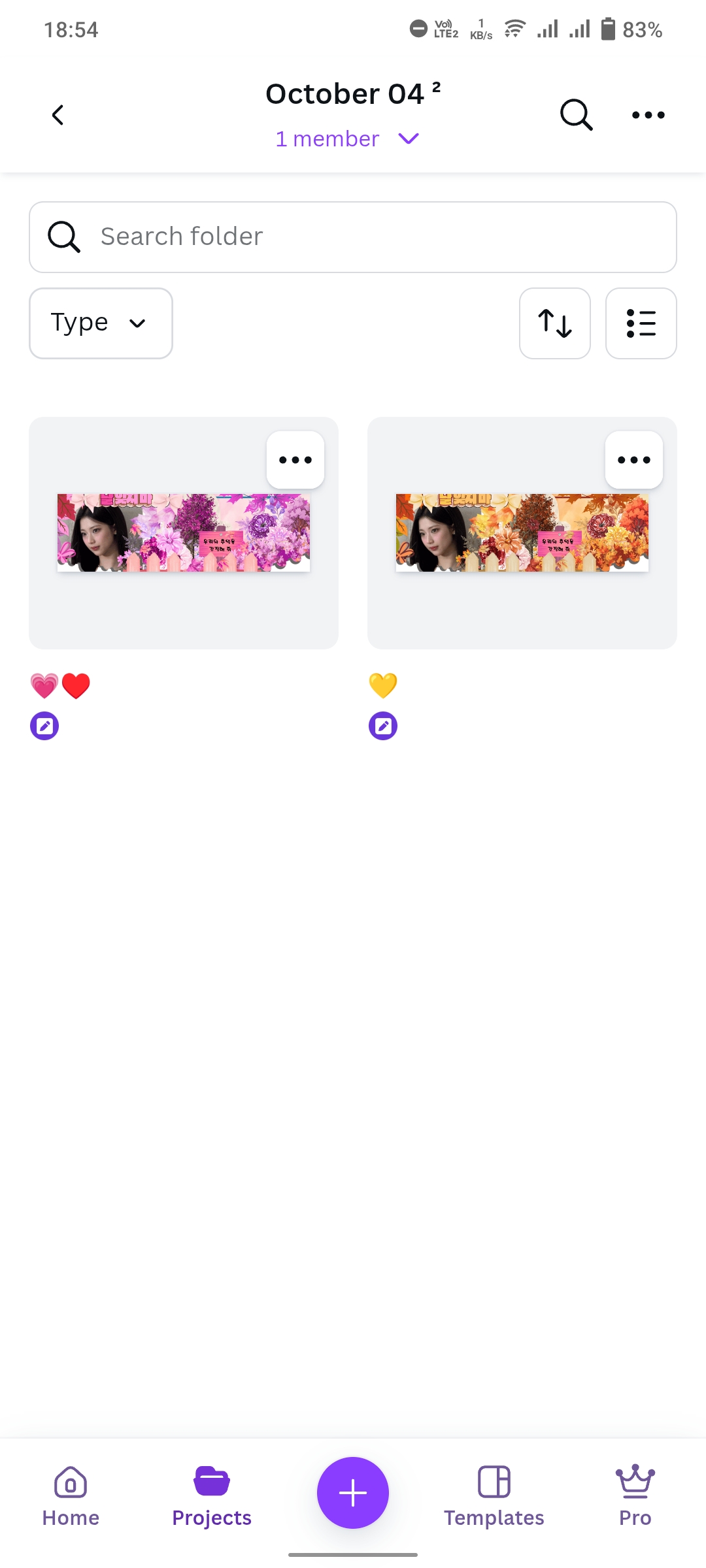706x1568 pixels.
Task: Go back from the October 04 folder
Action: [x=58, y=115]
